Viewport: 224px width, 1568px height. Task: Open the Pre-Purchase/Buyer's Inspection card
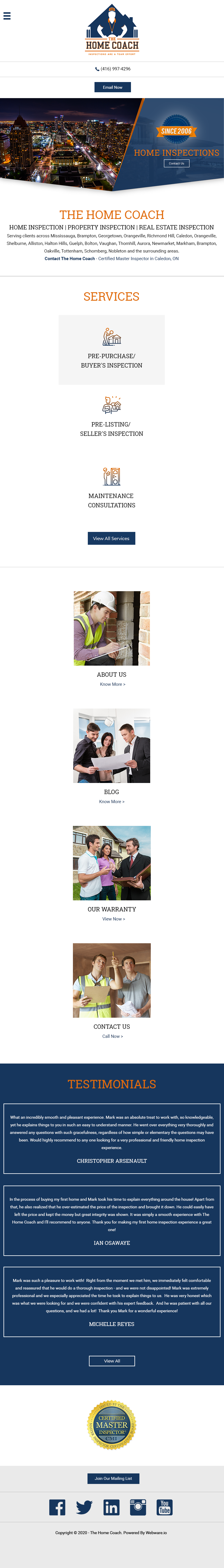click(111, 349)
